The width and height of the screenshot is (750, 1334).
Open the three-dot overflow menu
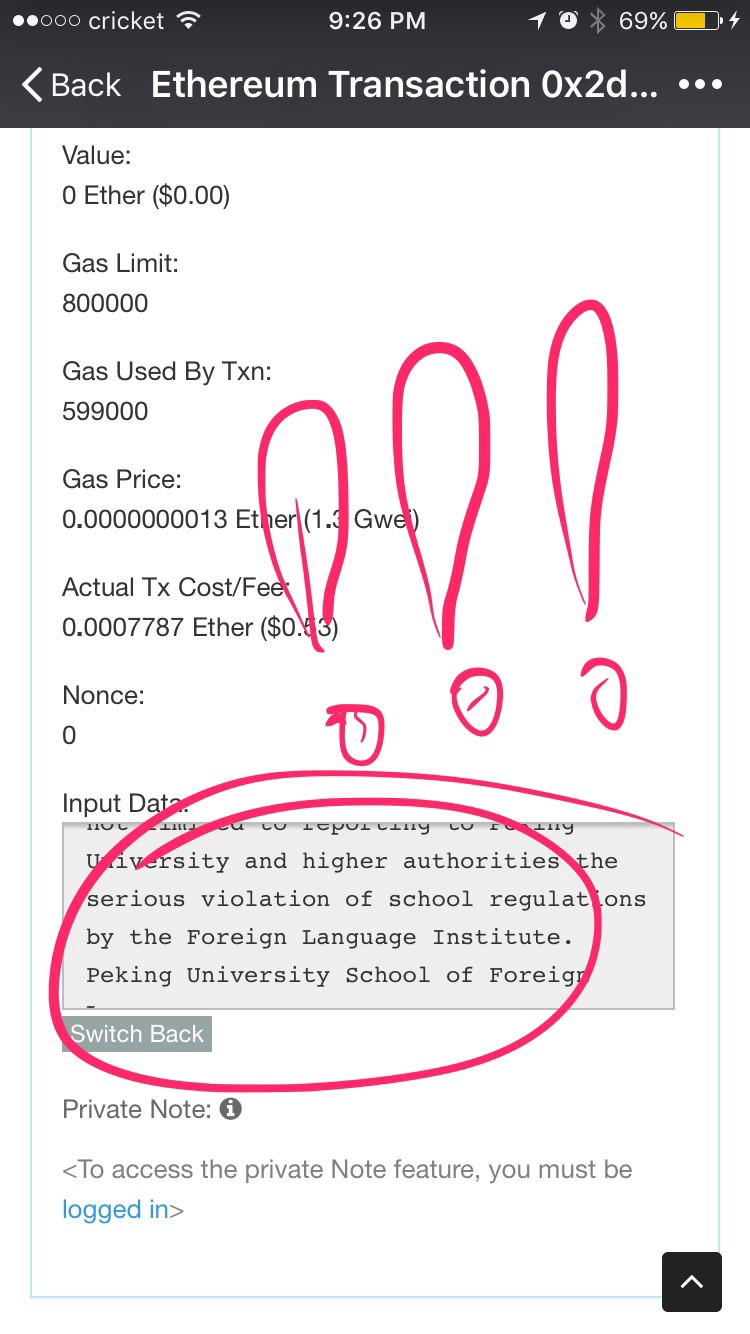coord(699,86)
